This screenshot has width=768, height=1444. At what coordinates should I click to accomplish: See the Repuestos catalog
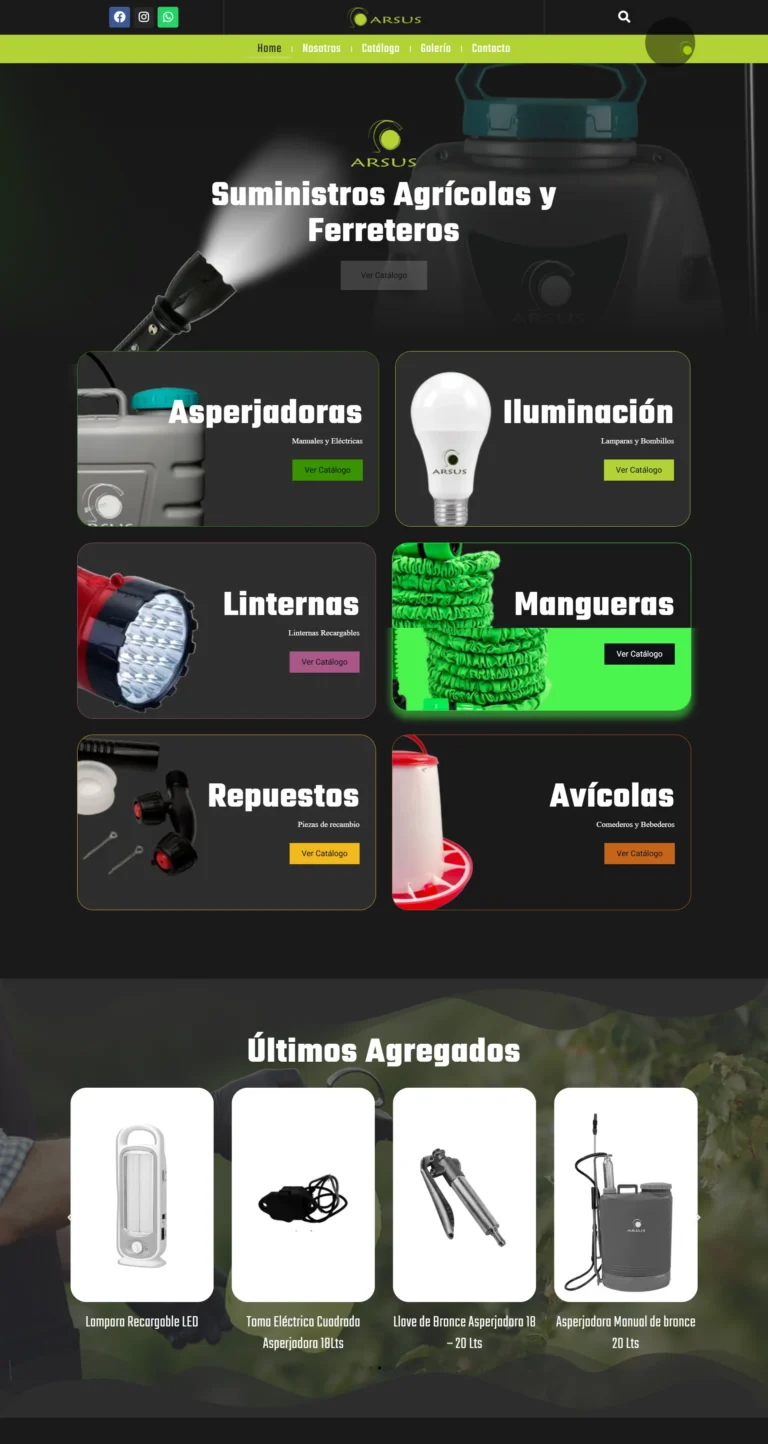click(324, 854)
